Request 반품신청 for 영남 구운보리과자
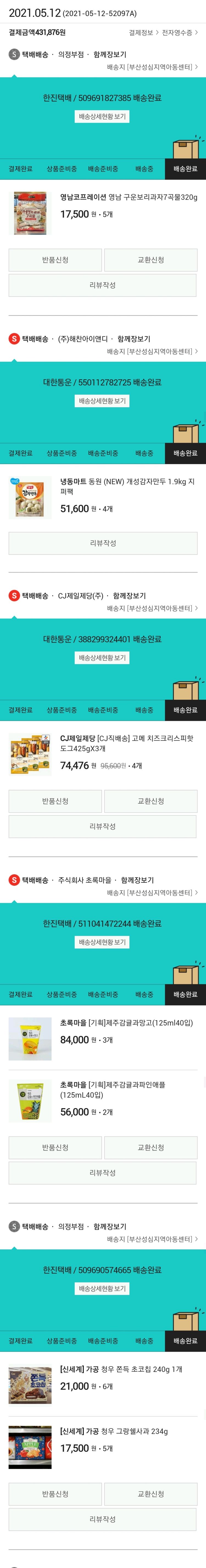Viewport: 206px width, 1568px height. click(x=55, y=260)
